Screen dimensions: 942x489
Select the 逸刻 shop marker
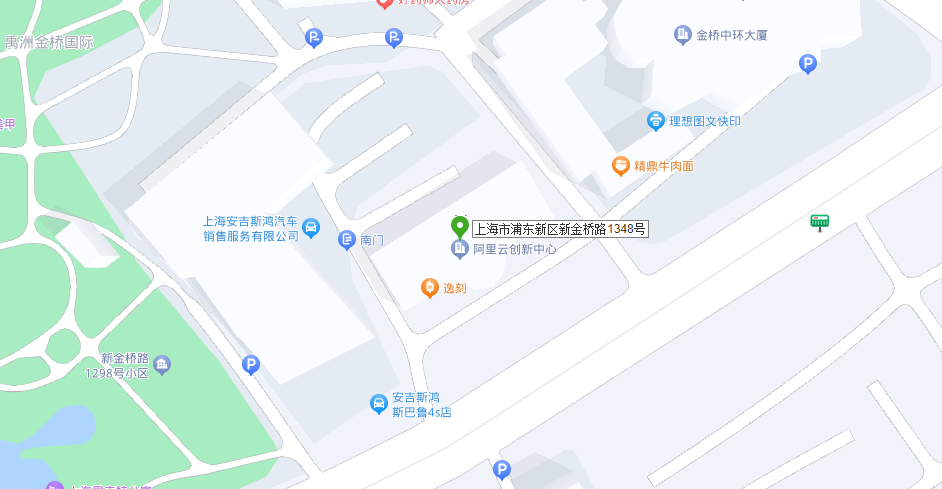pyautogui.click(x=429, y=288)
